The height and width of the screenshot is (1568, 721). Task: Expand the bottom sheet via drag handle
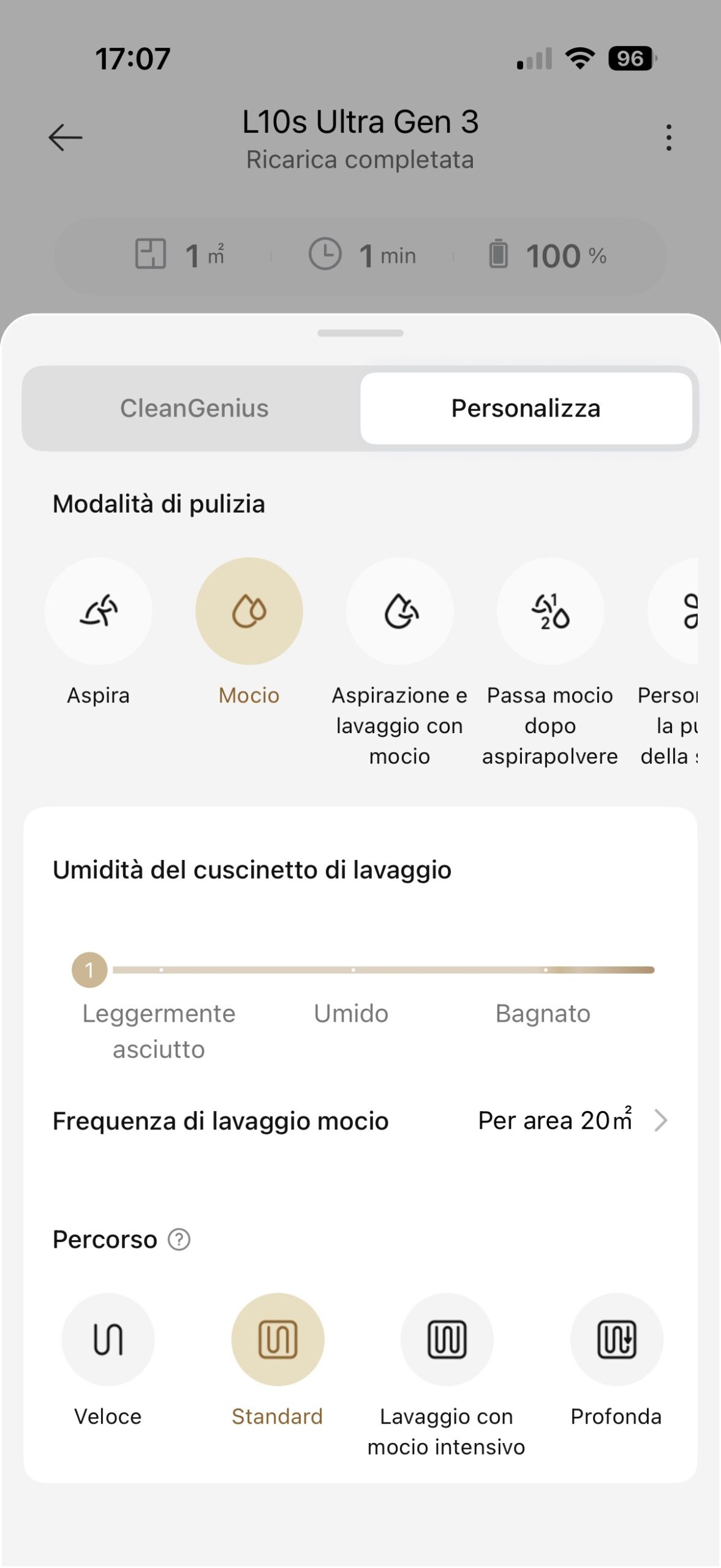[x=360, y=334]
